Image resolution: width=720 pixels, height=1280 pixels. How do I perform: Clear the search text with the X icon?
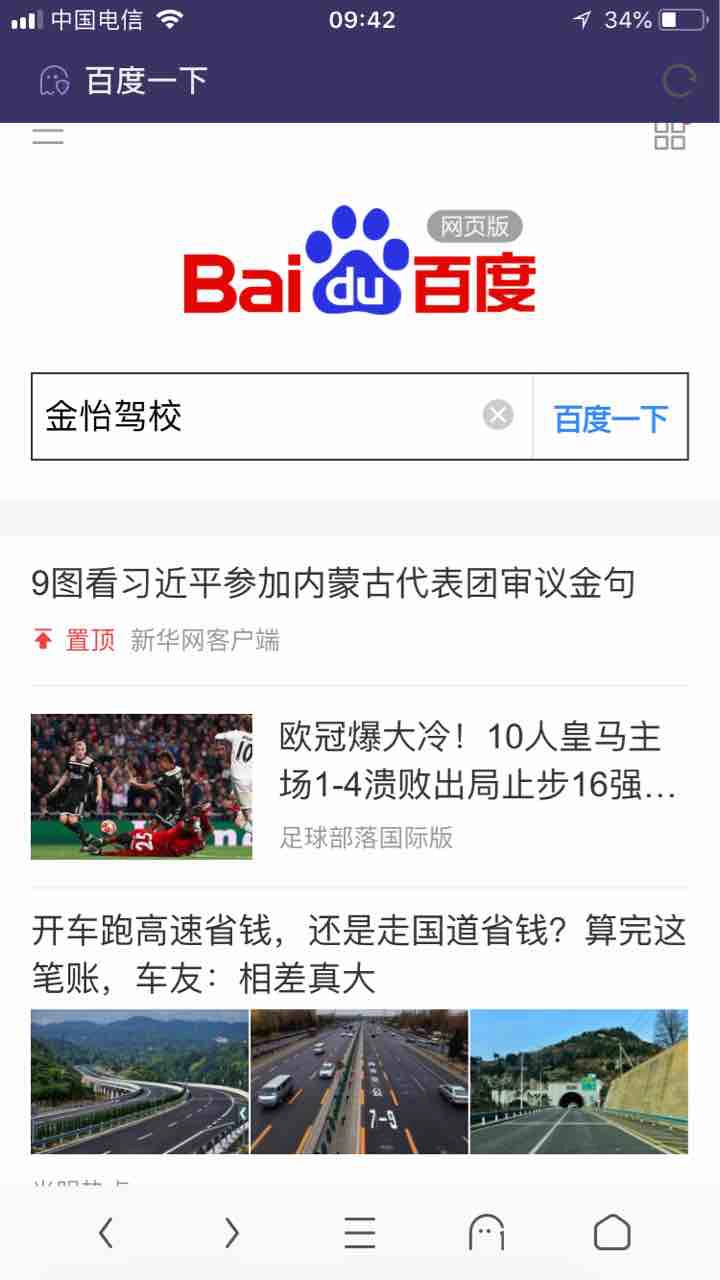498,414
